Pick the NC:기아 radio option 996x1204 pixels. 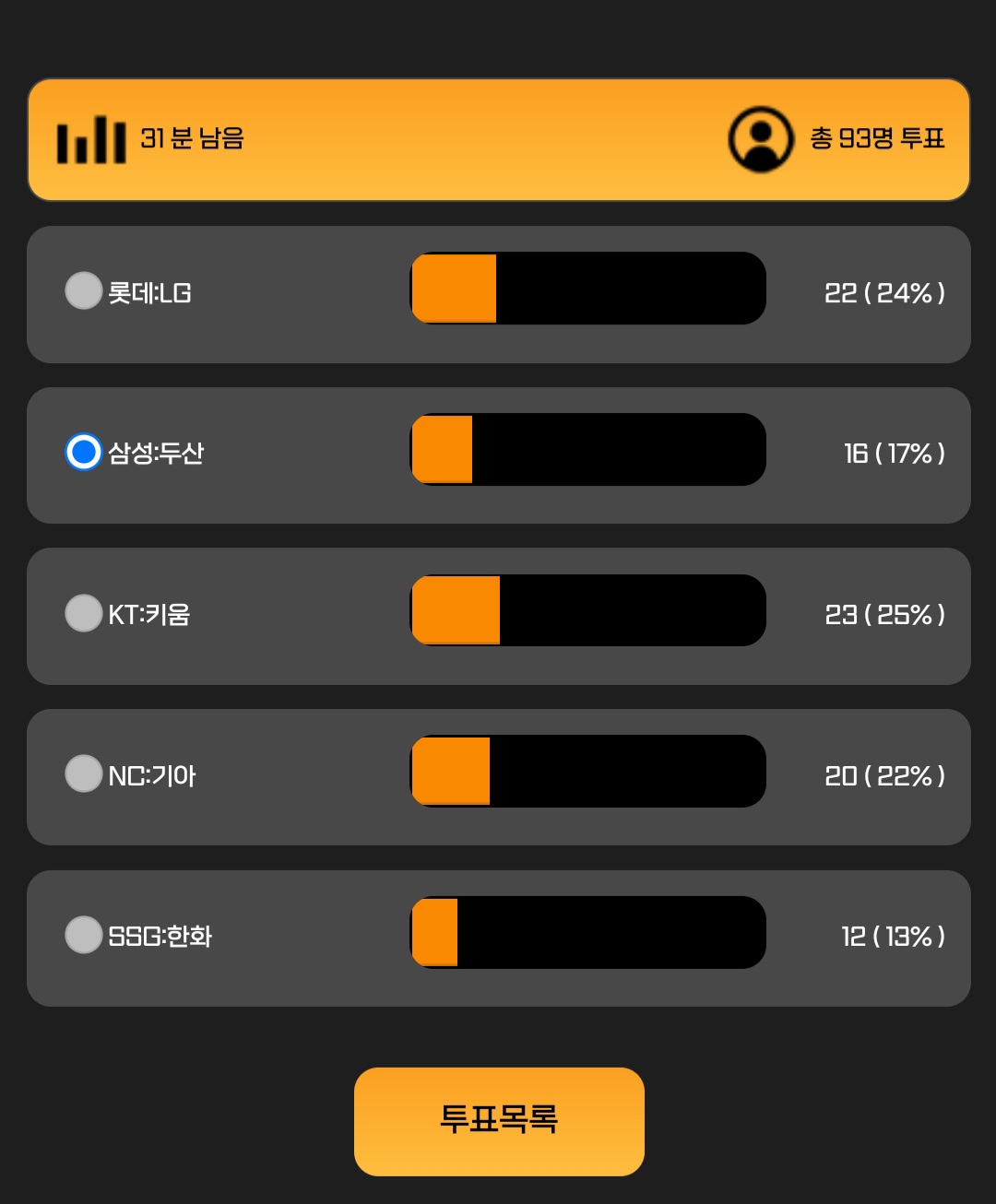click(x=83, y=773)
